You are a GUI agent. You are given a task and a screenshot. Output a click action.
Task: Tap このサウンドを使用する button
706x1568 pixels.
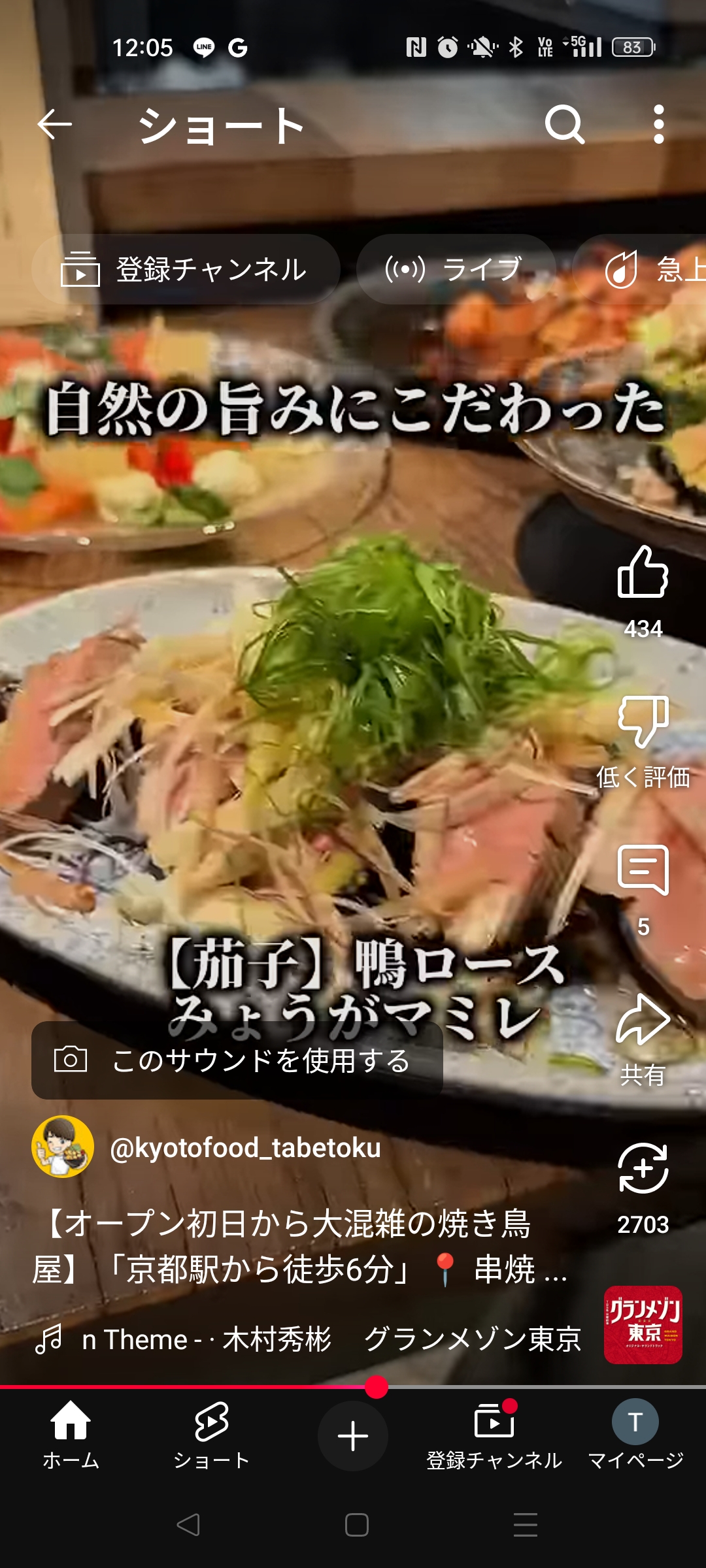pyautogui.click(x=237, y=1060)
